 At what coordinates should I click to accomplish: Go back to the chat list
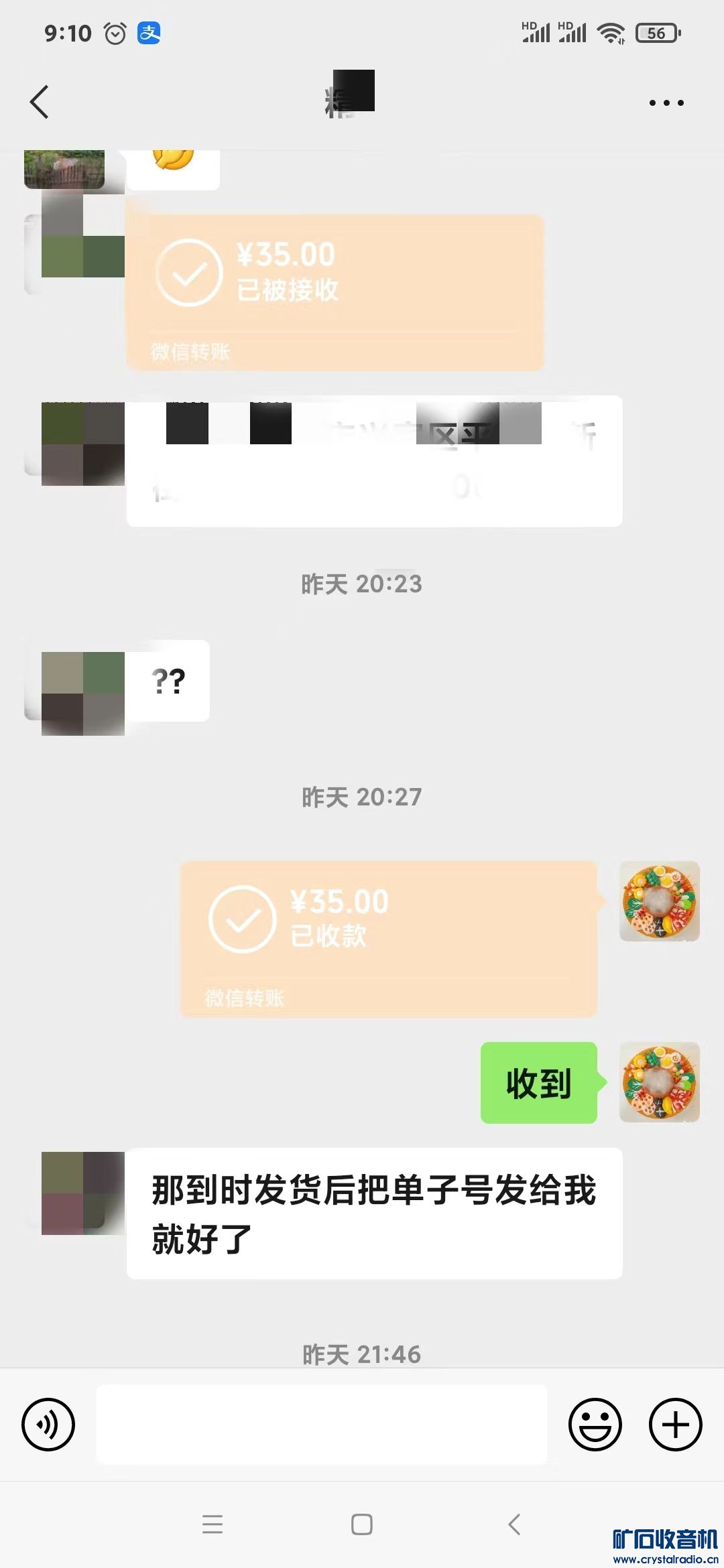point(40,102)
